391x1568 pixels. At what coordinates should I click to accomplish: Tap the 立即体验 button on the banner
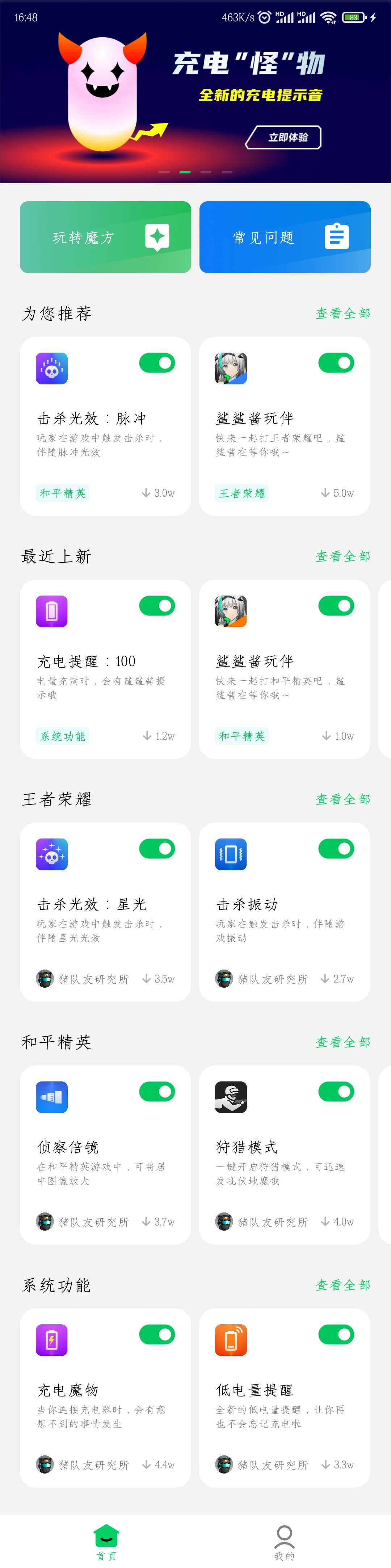click(x=284, y=138)
